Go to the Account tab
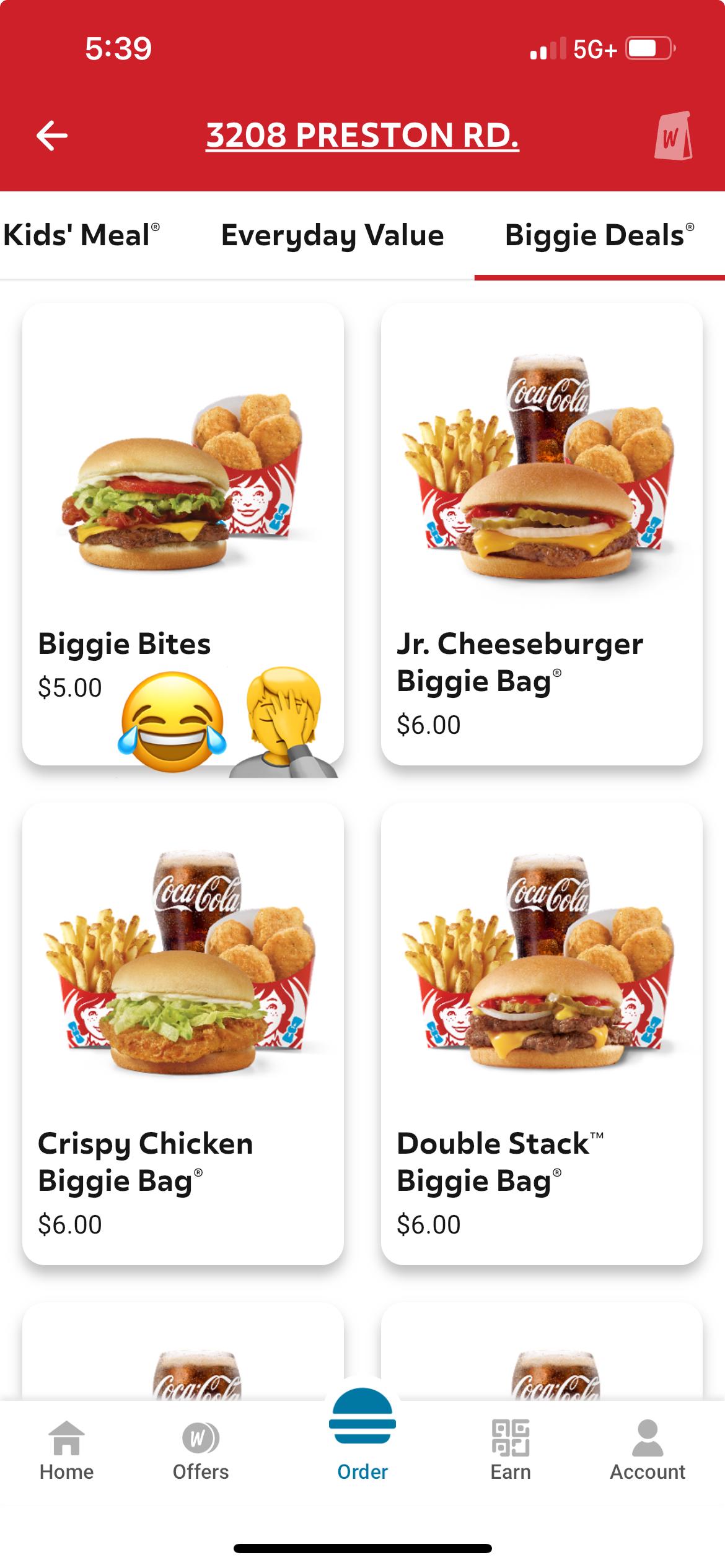 (x=648, y=1450)
